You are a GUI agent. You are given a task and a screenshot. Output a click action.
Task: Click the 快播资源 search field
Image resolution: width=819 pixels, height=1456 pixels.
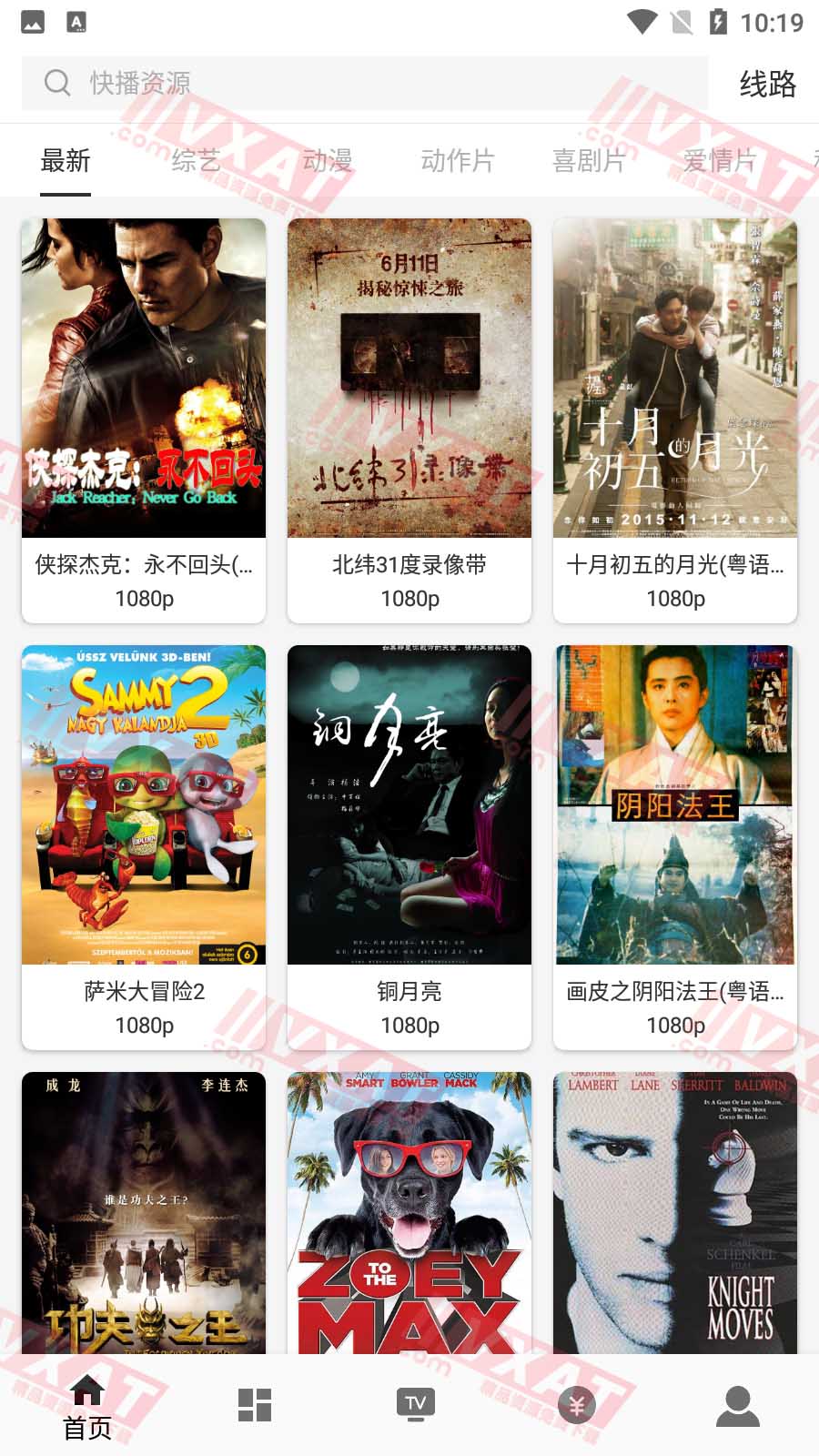click(x=364, y=83)
